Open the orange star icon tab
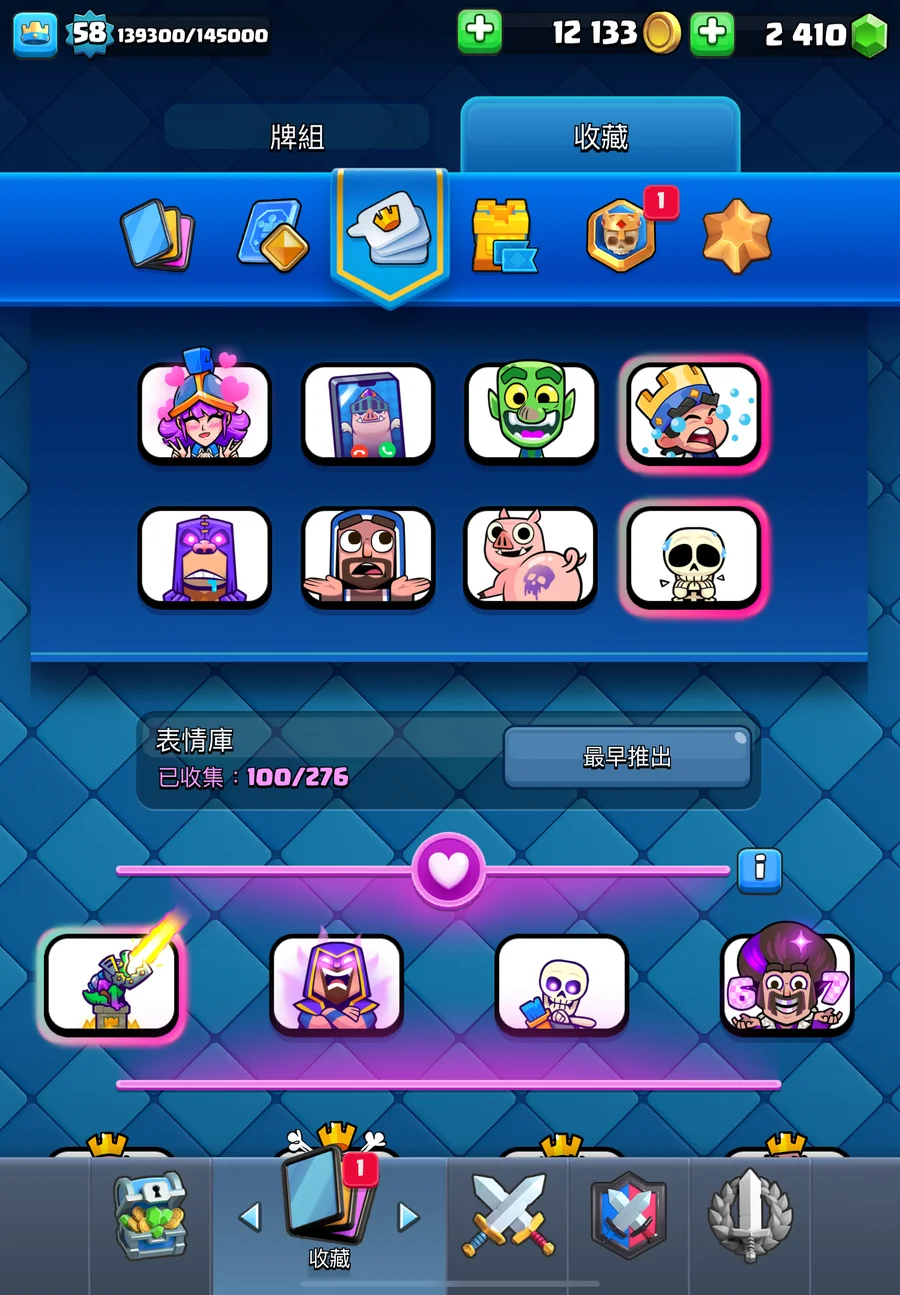Screen dimensions: 900x1295 pyautogui.click(x=736, y=236)
